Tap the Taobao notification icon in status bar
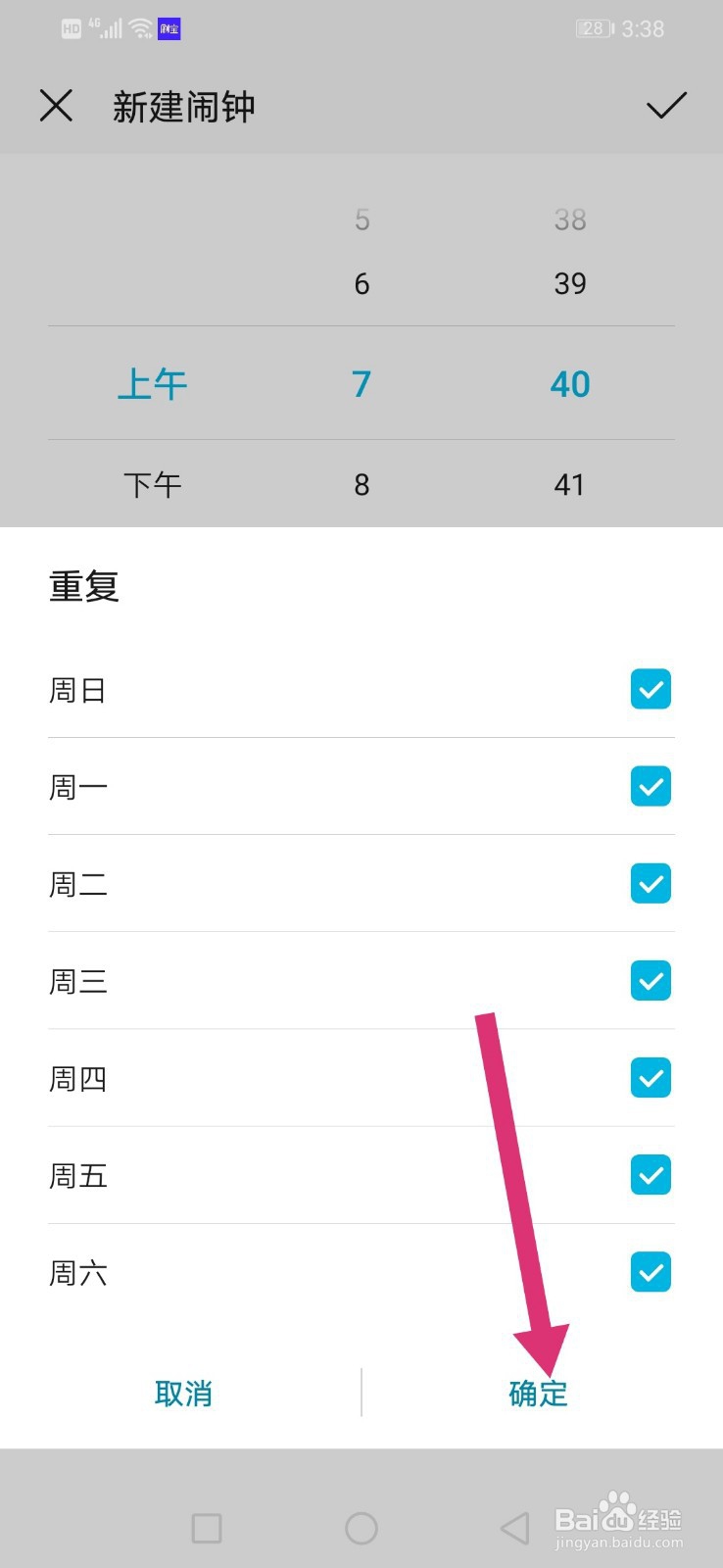 click(169, 28)
